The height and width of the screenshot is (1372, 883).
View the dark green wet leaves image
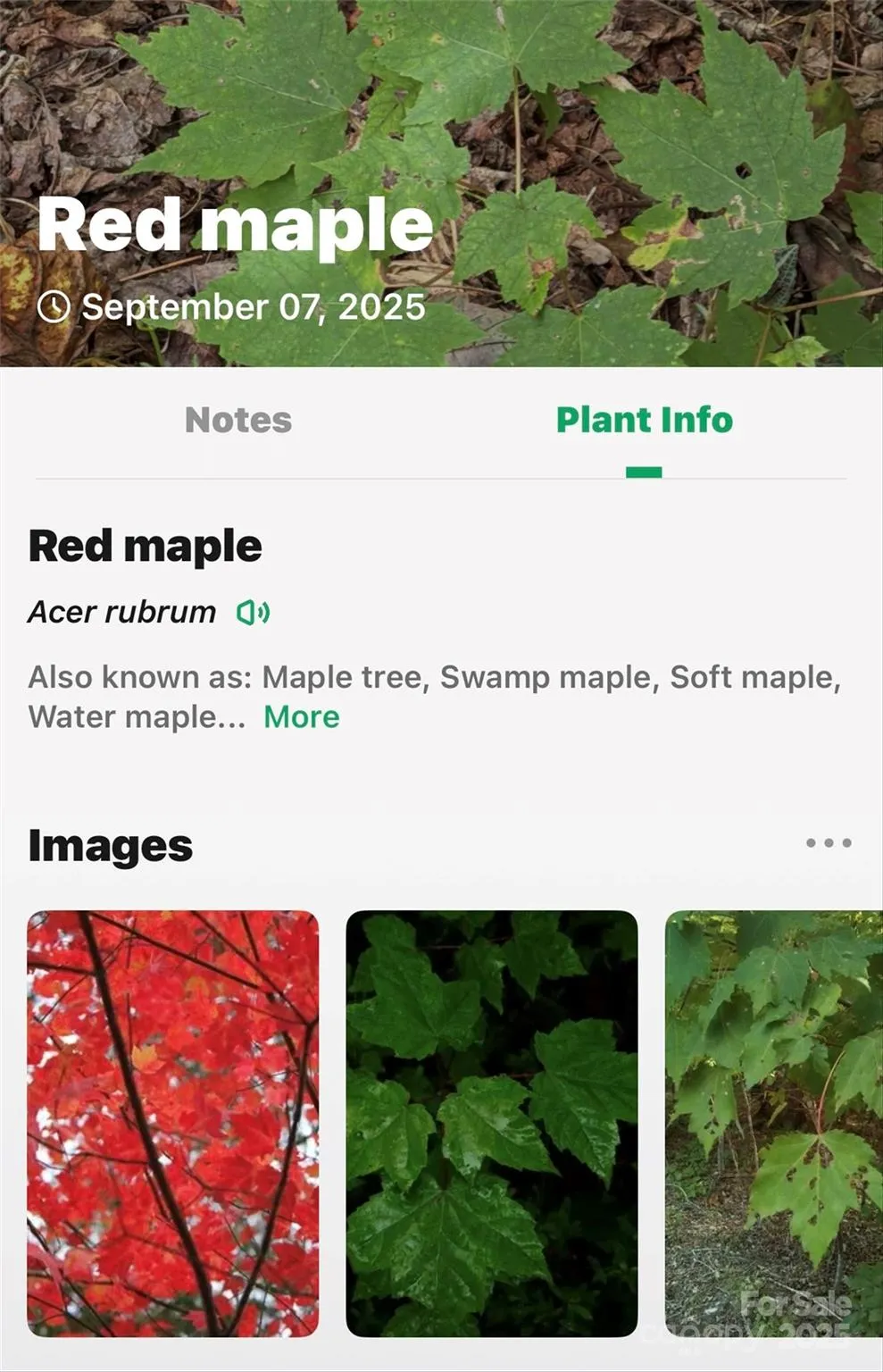tap(492, 1123)
